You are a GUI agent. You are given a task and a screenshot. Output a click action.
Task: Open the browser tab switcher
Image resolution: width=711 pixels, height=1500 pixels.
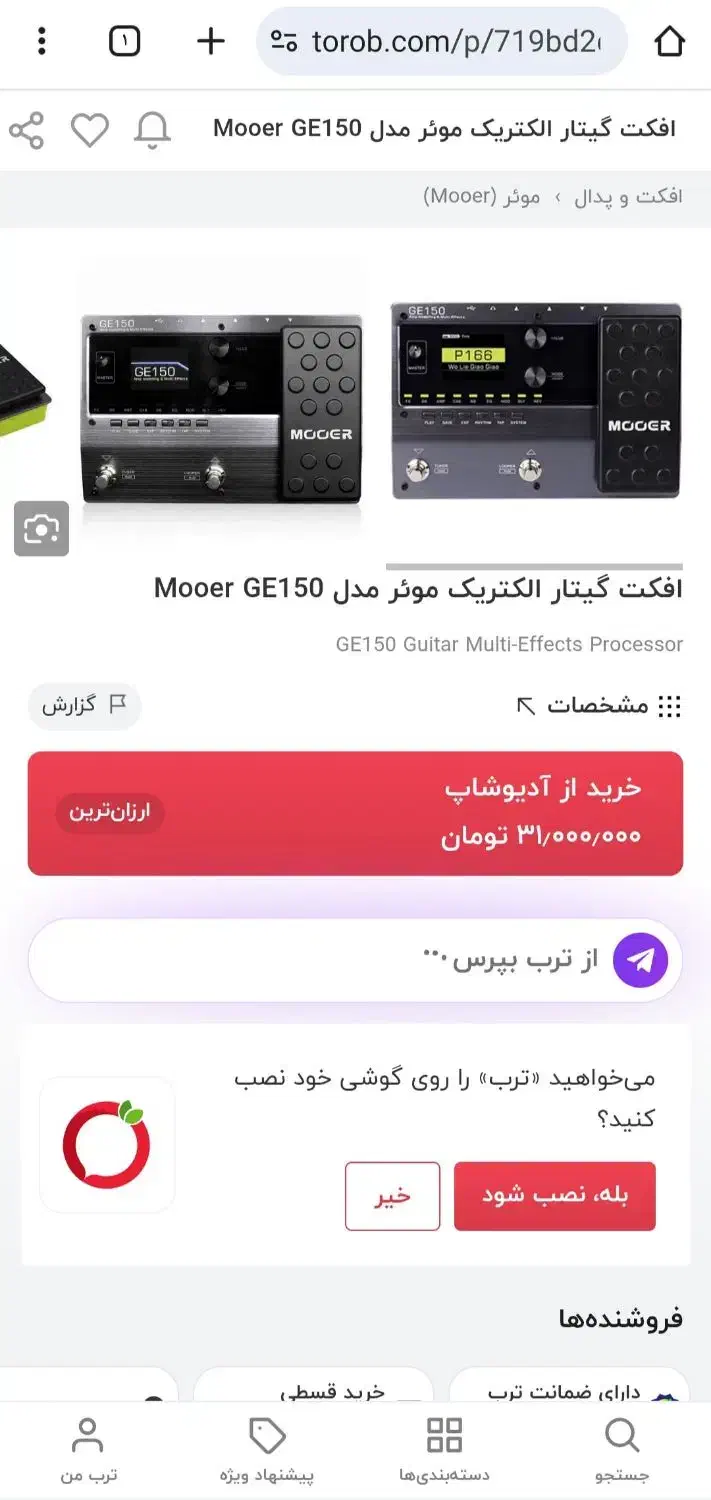124,41
